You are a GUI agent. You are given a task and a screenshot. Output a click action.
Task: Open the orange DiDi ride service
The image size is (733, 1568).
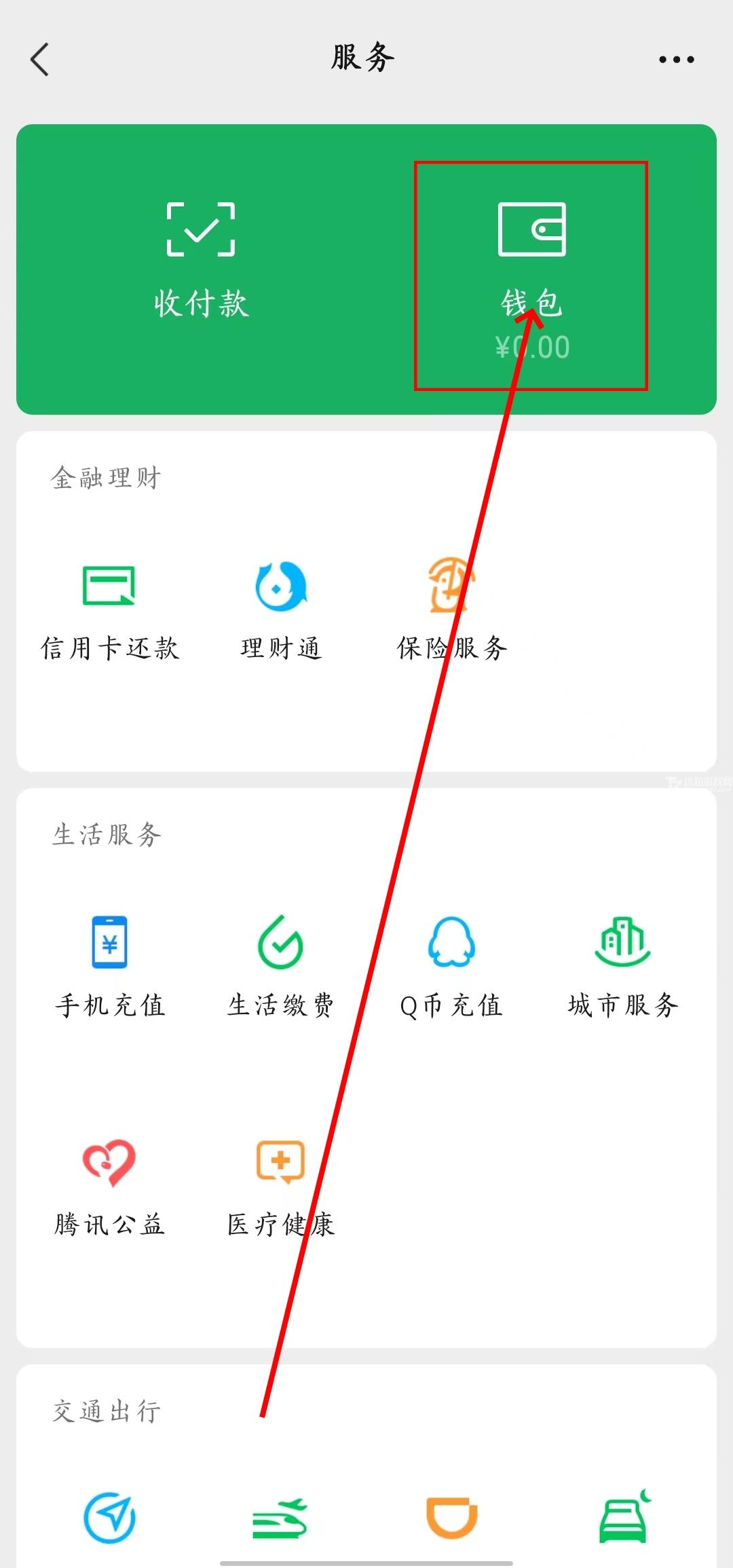452,1518
